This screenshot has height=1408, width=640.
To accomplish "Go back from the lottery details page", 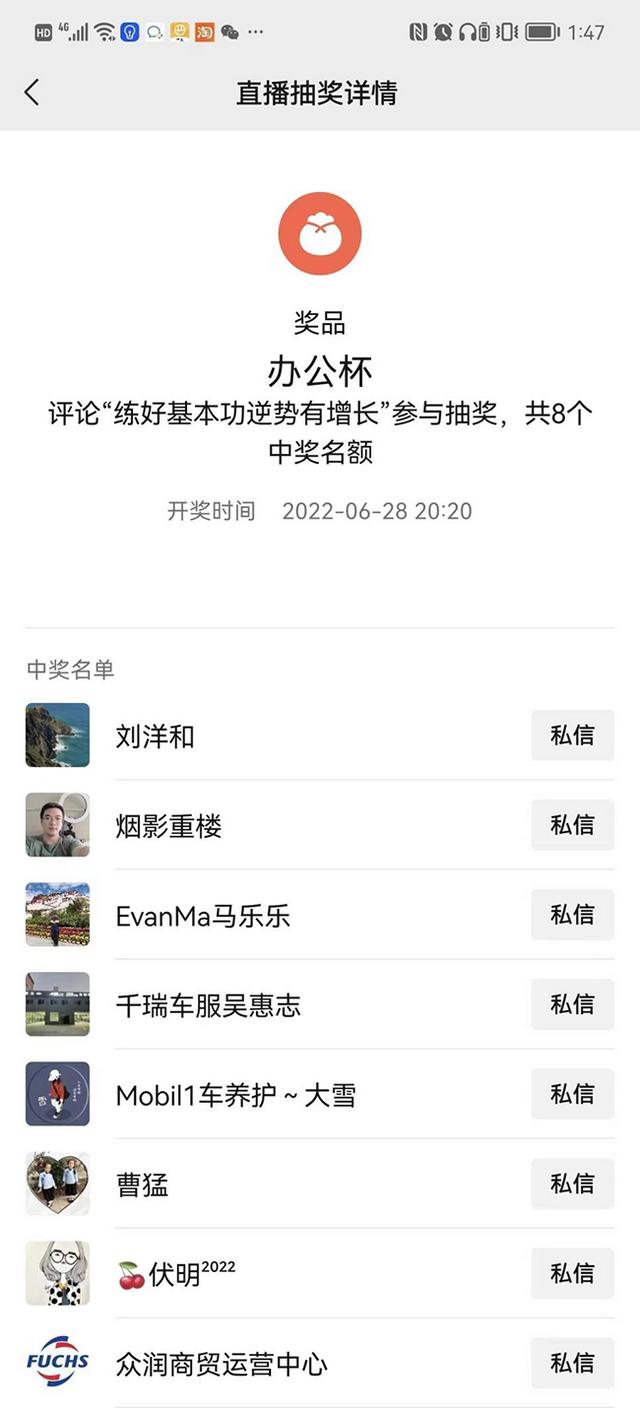I will click(x=32, y=93).
